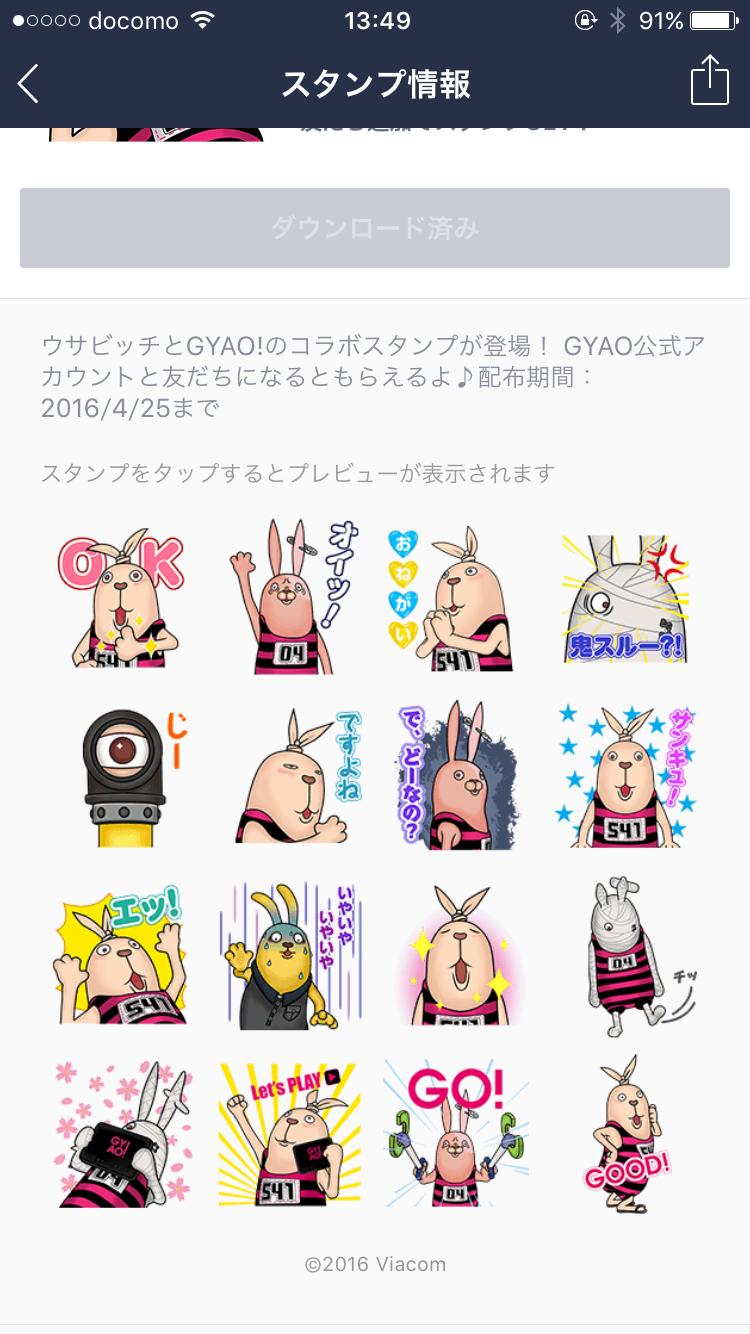The height and width of the screenshot is (1334, 750).
Task: Preview the 鬼スルー?! sticker
Action: click(624, 598)
